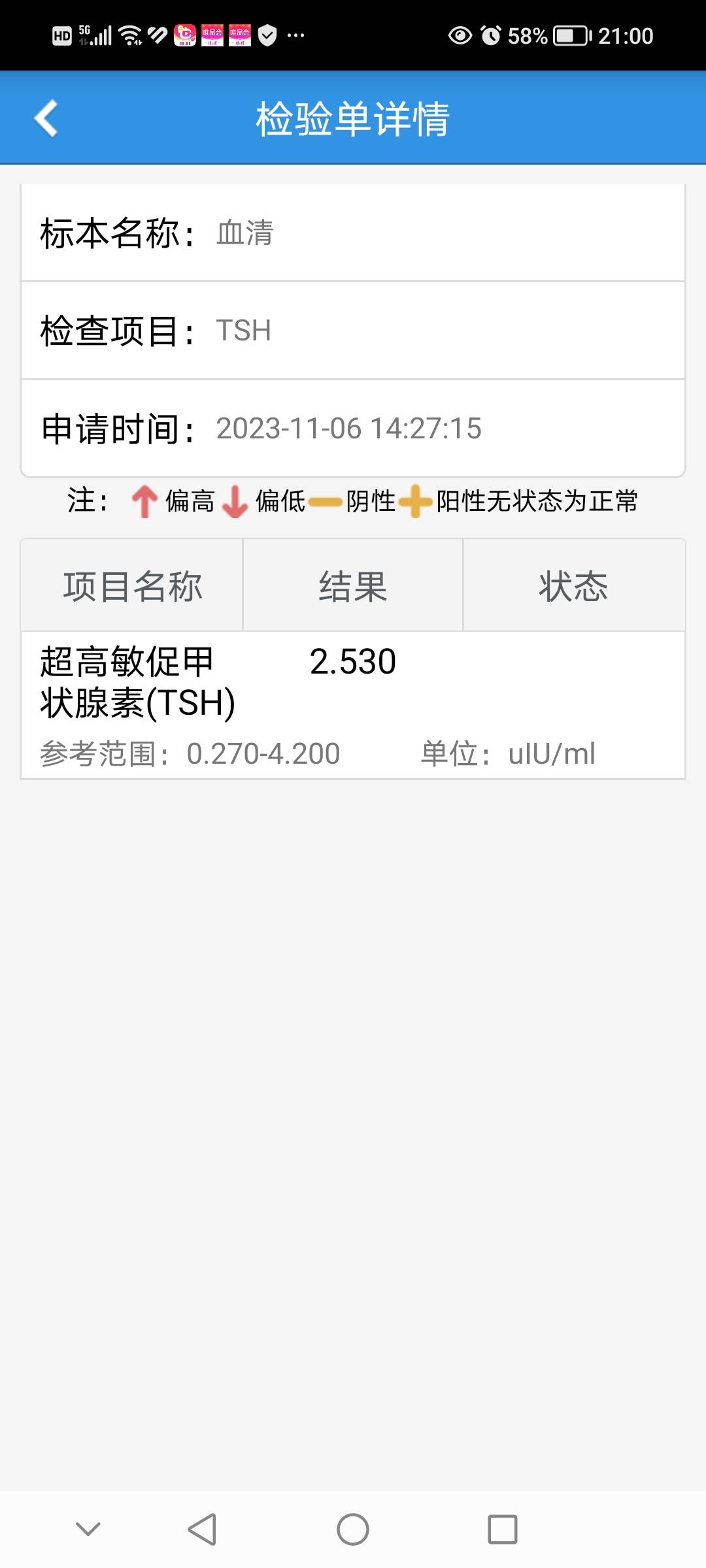Open the Vipshop notification icon in status bar
Image resolution: width=706 pixels, height=1568 pixels.
pos(212,34)
